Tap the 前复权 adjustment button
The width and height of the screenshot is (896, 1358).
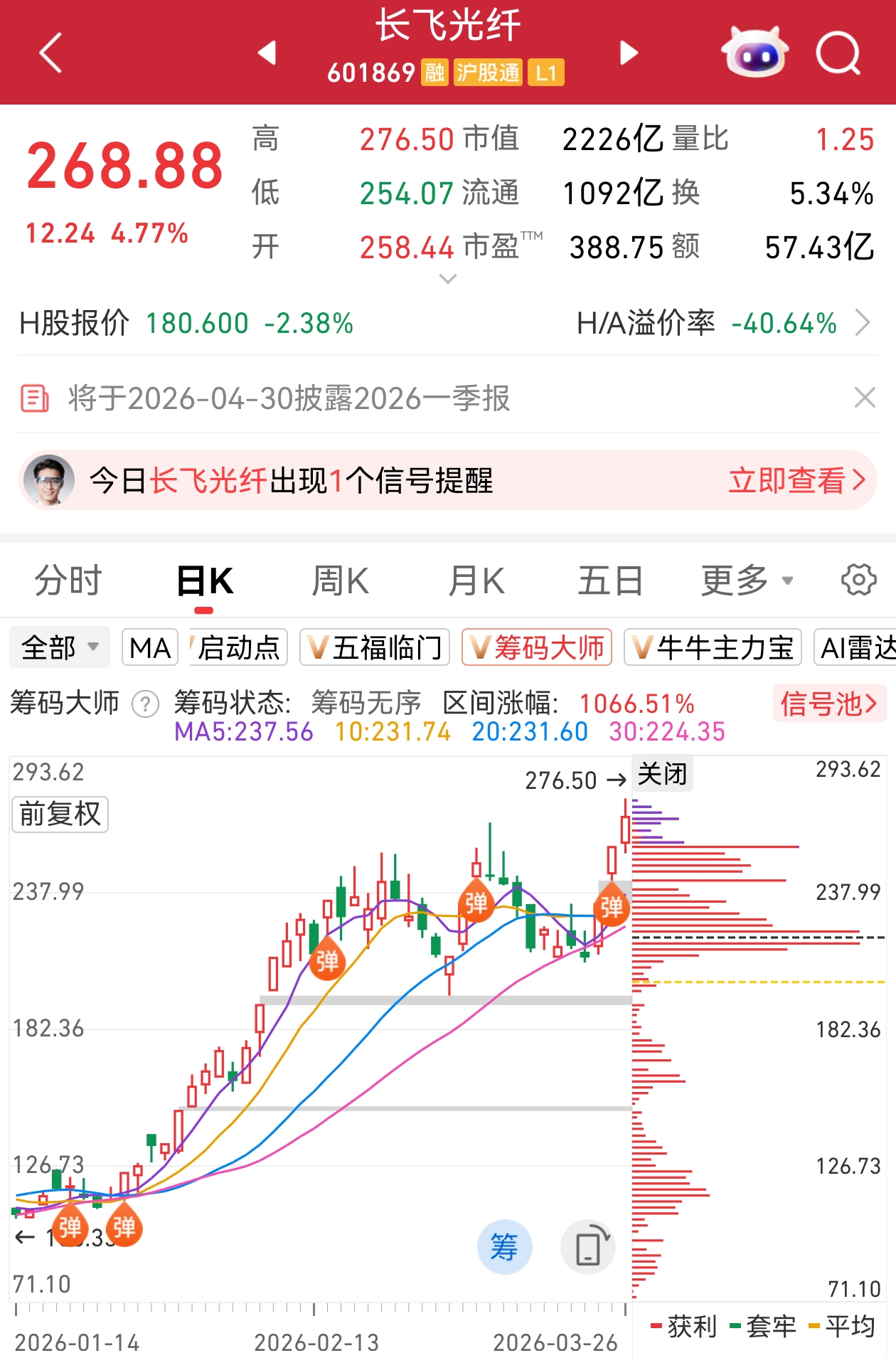(x=60, y=814)
